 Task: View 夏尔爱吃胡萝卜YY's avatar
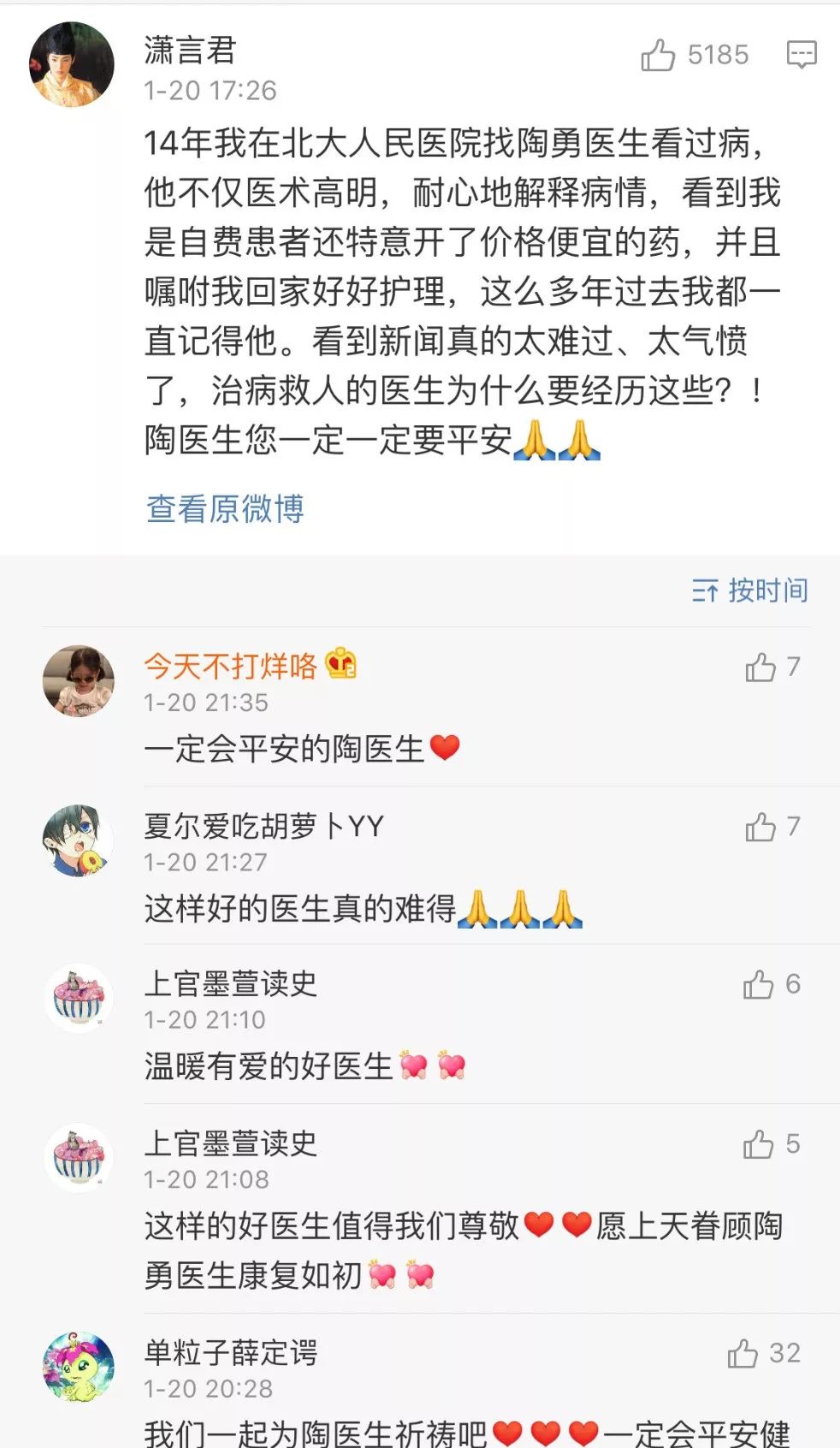pos(78,840)
